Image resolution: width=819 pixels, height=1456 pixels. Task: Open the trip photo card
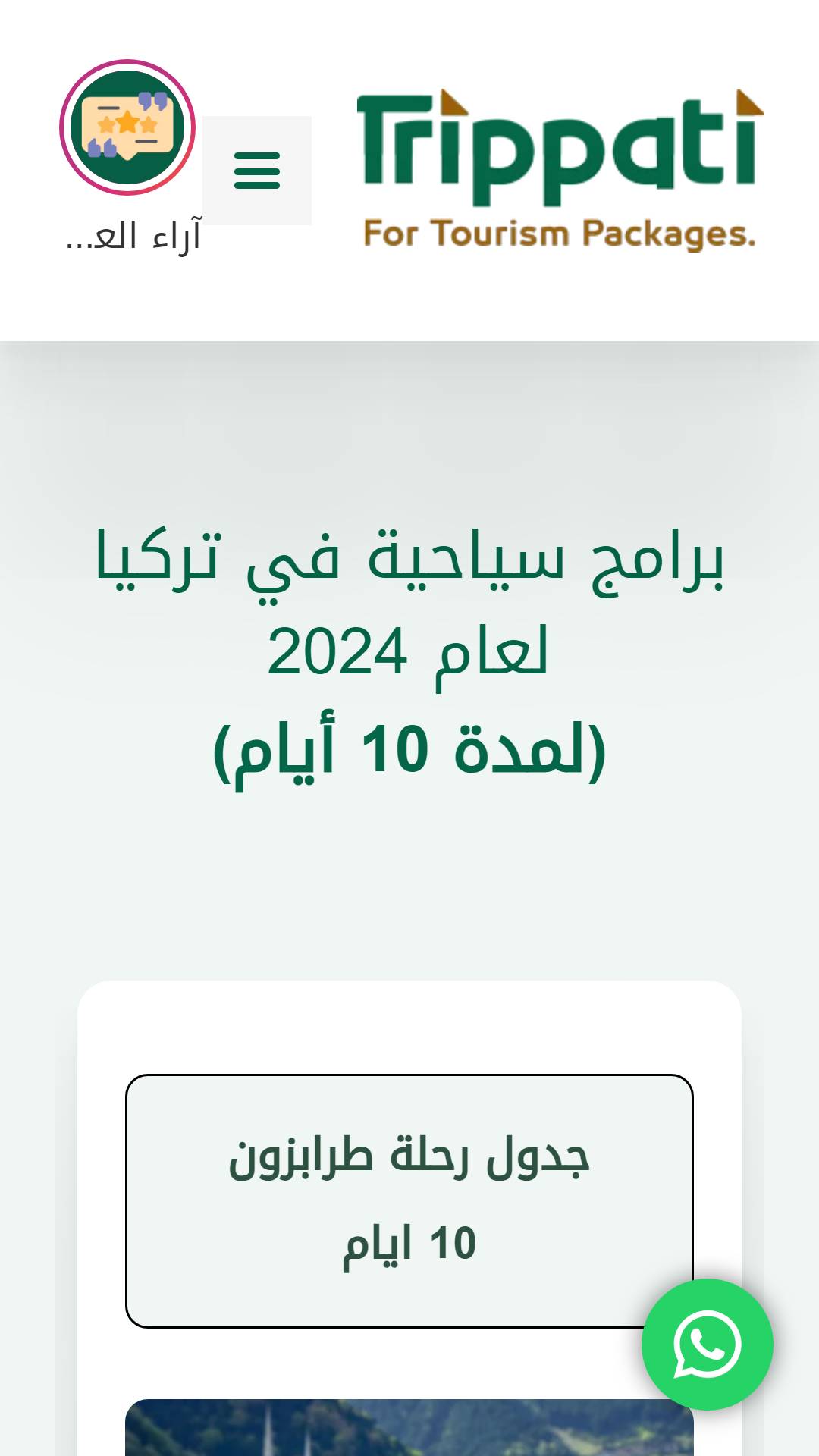coord(409,1427)
